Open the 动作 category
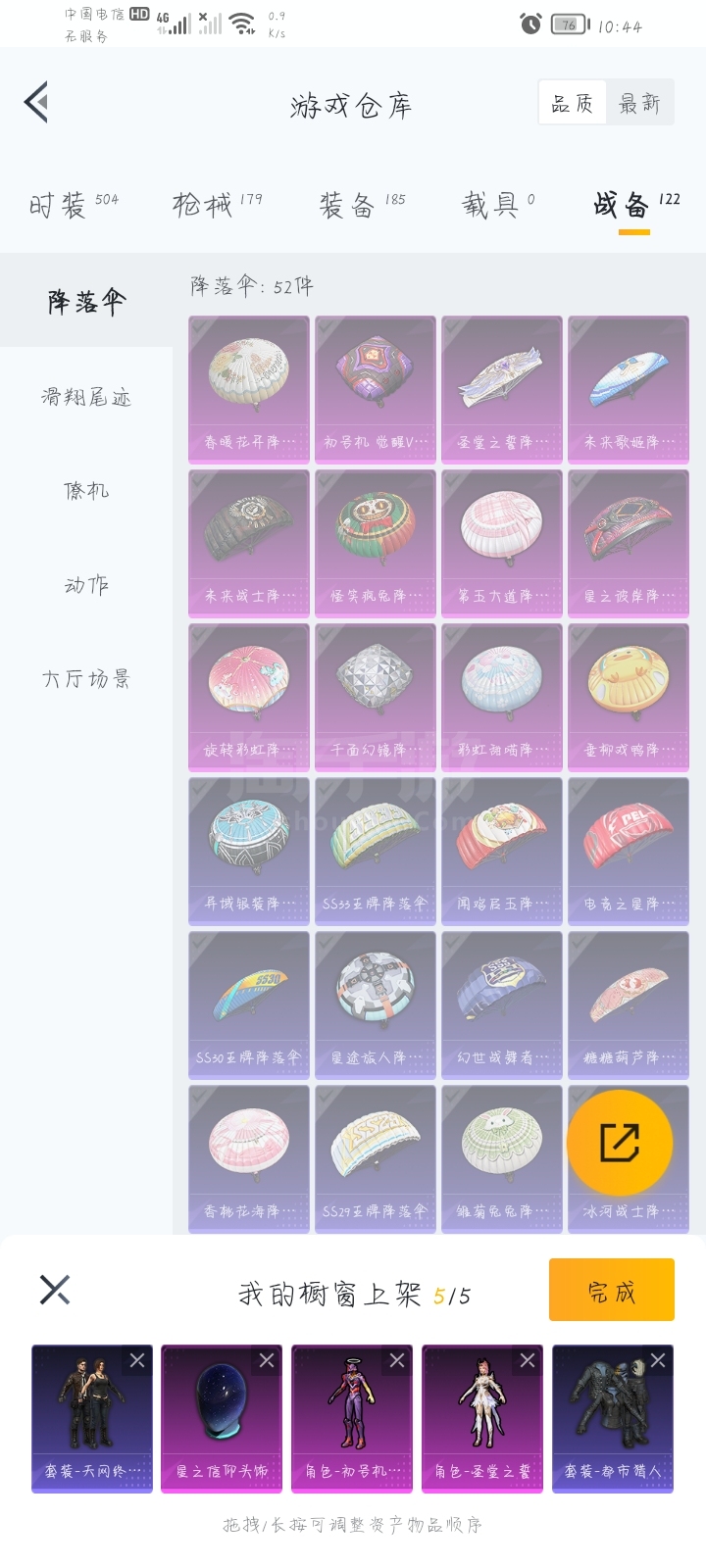Viewport: 706px width, 1568px height. [86, 585]
